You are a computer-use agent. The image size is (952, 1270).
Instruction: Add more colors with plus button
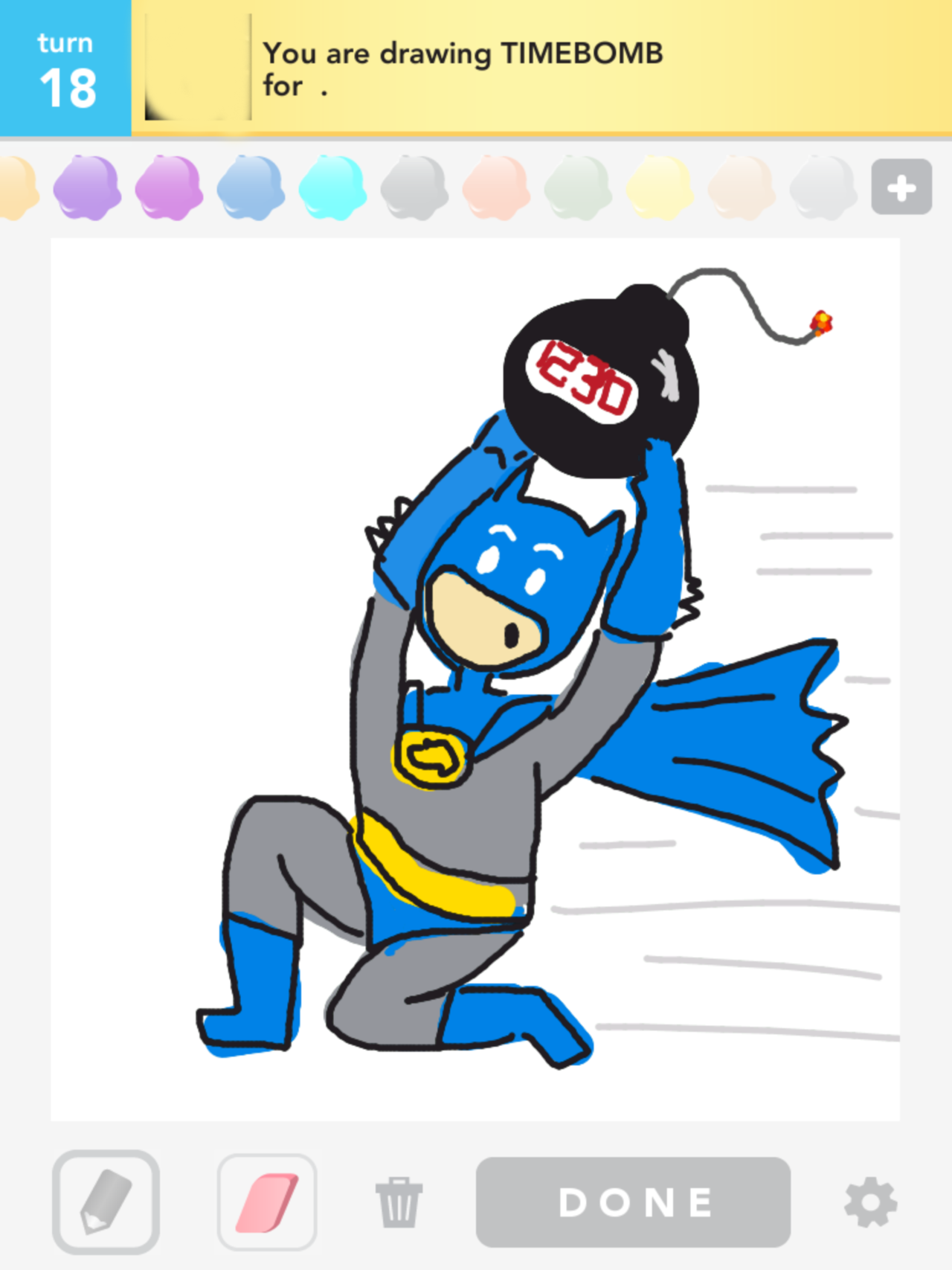click(901, 187)
